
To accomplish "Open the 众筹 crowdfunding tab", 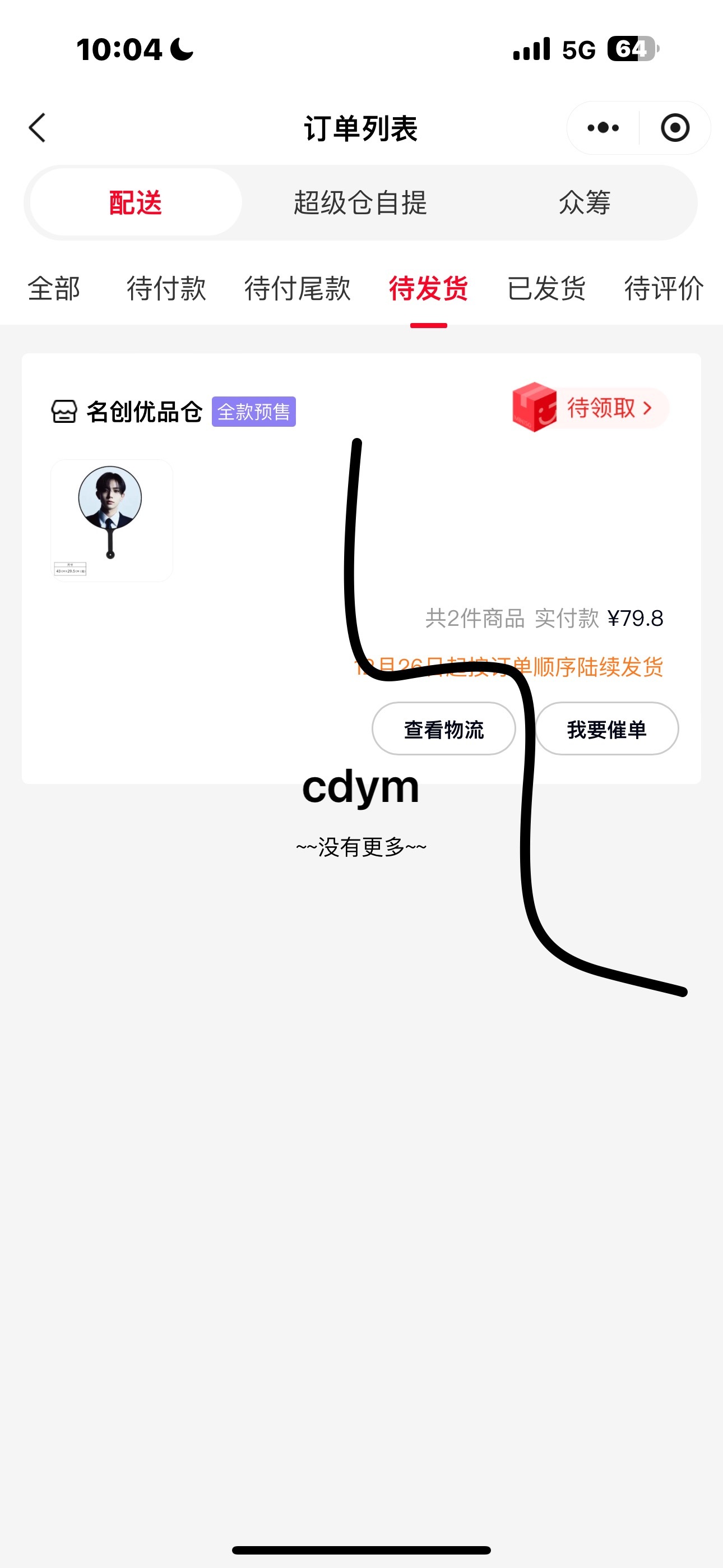I will [586, 204].
